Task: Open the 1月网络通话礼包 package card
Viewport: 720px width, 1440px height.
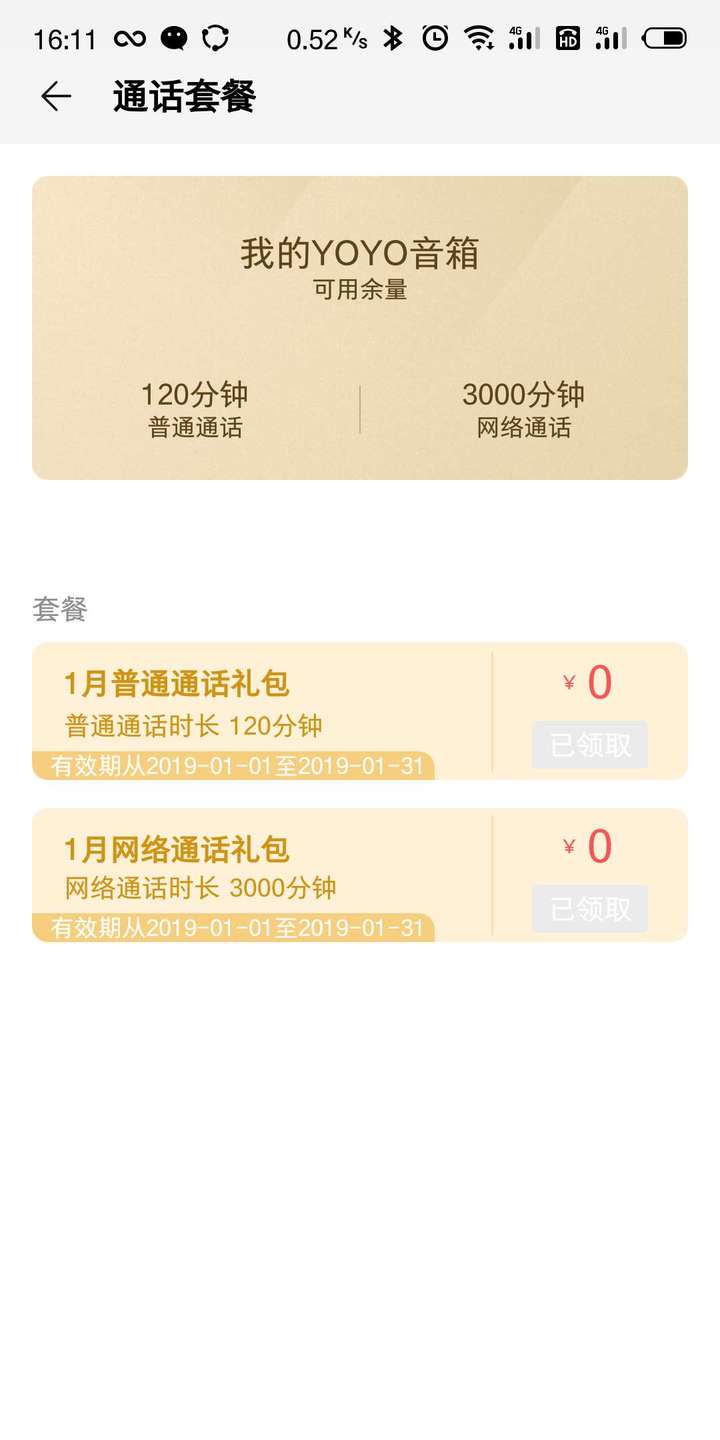Action: pos(360,875)
